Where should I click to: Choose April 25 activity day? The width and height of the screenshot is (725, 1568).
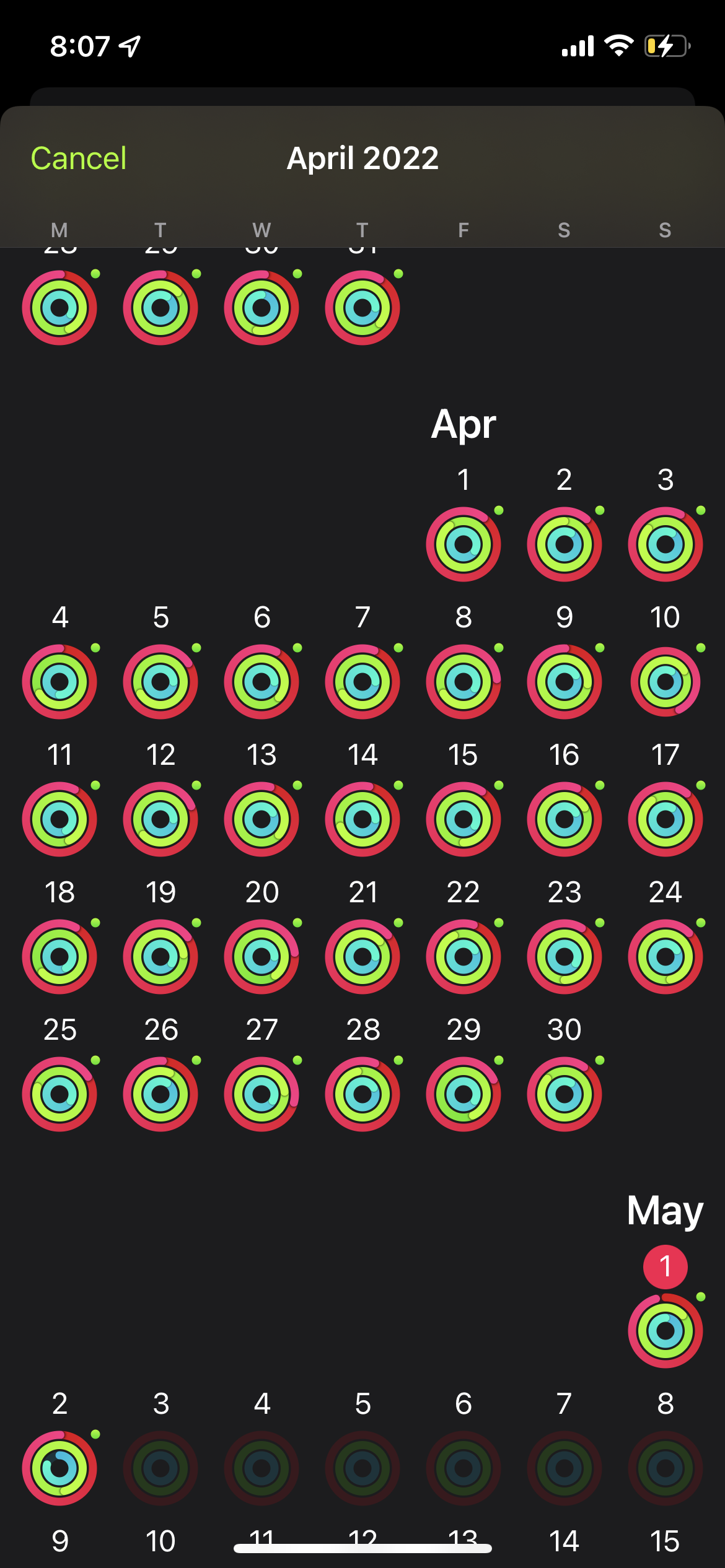point(59,1094)
